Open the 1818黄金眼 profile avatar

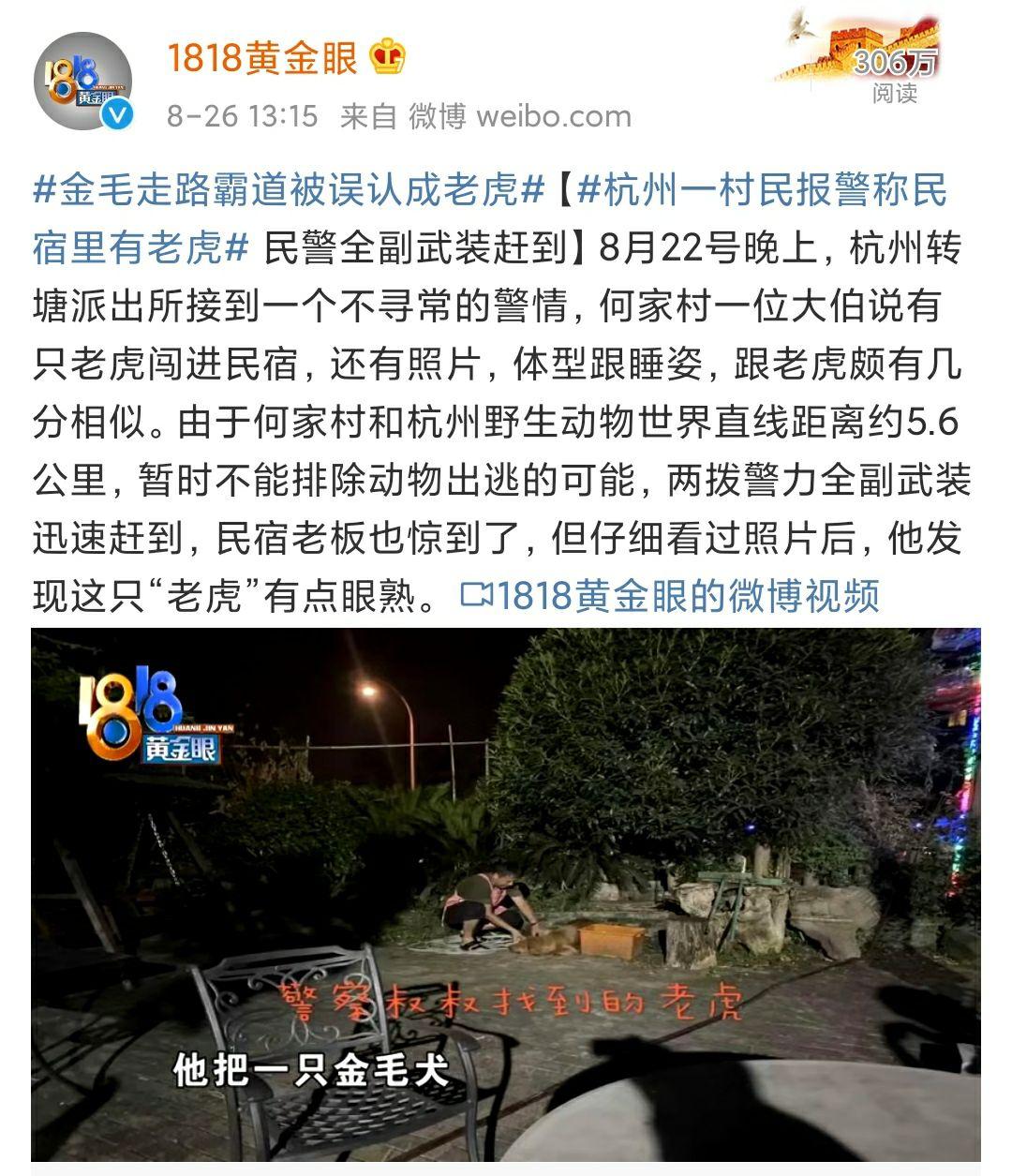82,82
